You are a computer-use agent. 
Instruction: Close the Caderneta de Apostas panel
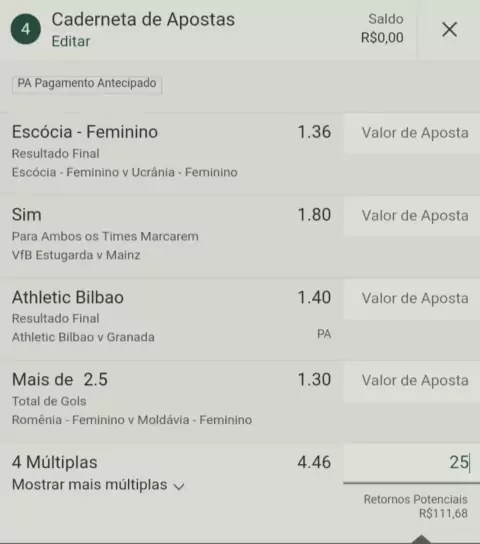449,29
